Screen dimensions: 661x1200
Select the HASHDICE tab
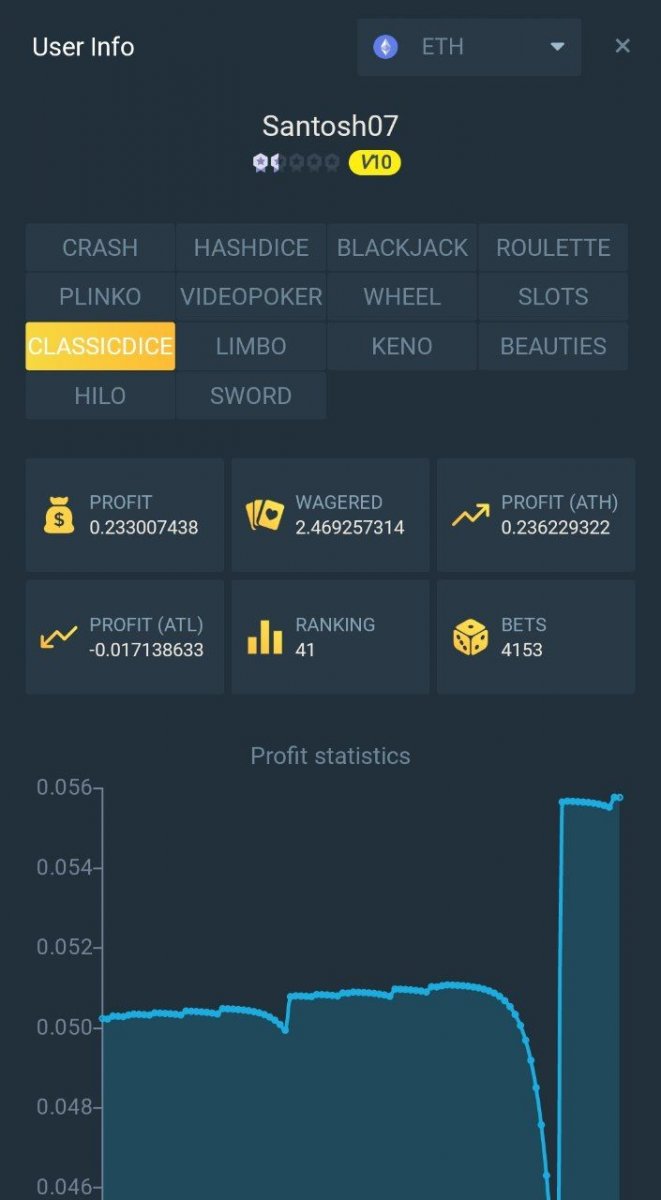(x=251, y=248)
